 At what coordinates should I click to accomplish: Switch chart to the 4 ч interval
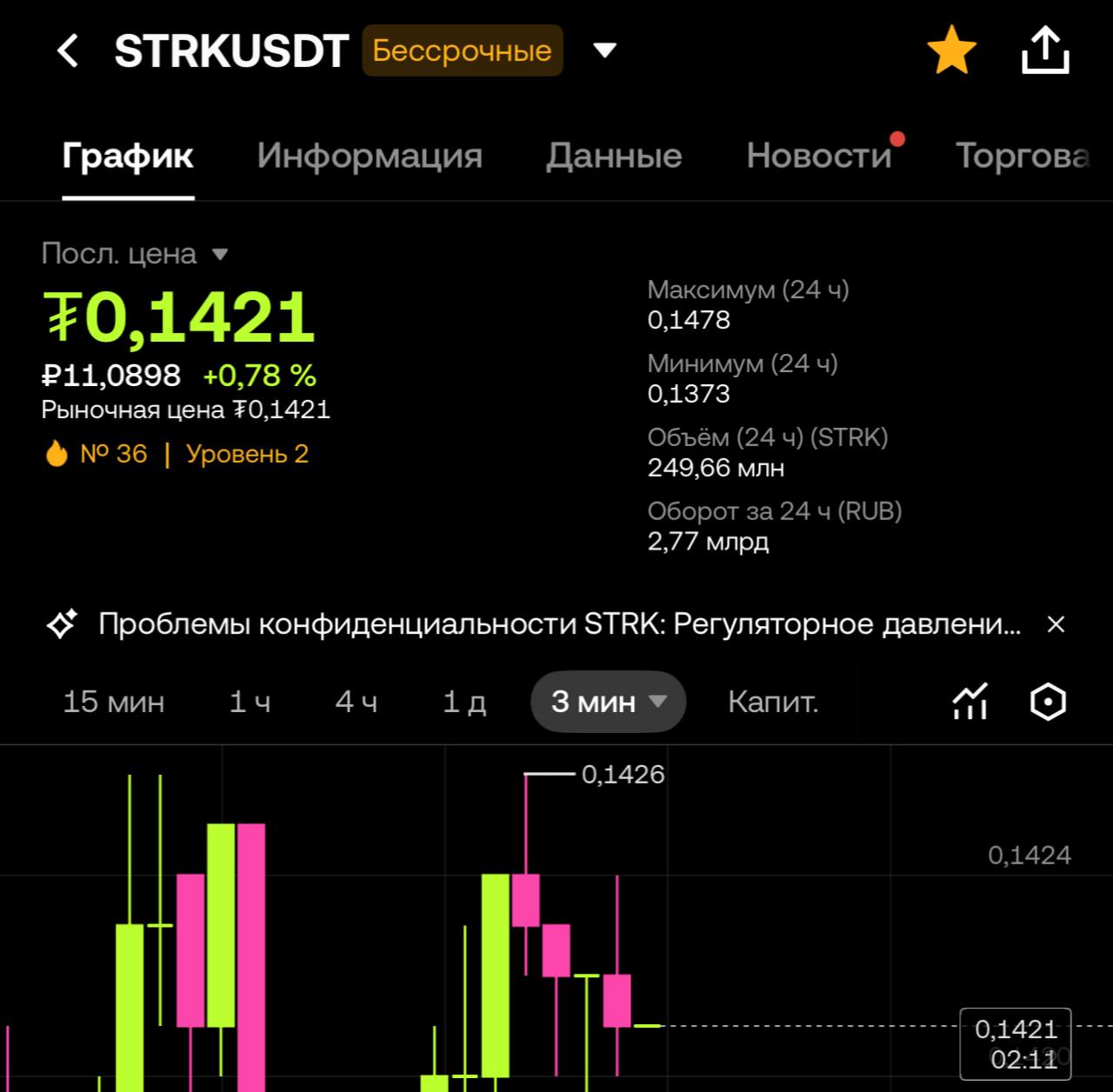click(x=357, y=702)
